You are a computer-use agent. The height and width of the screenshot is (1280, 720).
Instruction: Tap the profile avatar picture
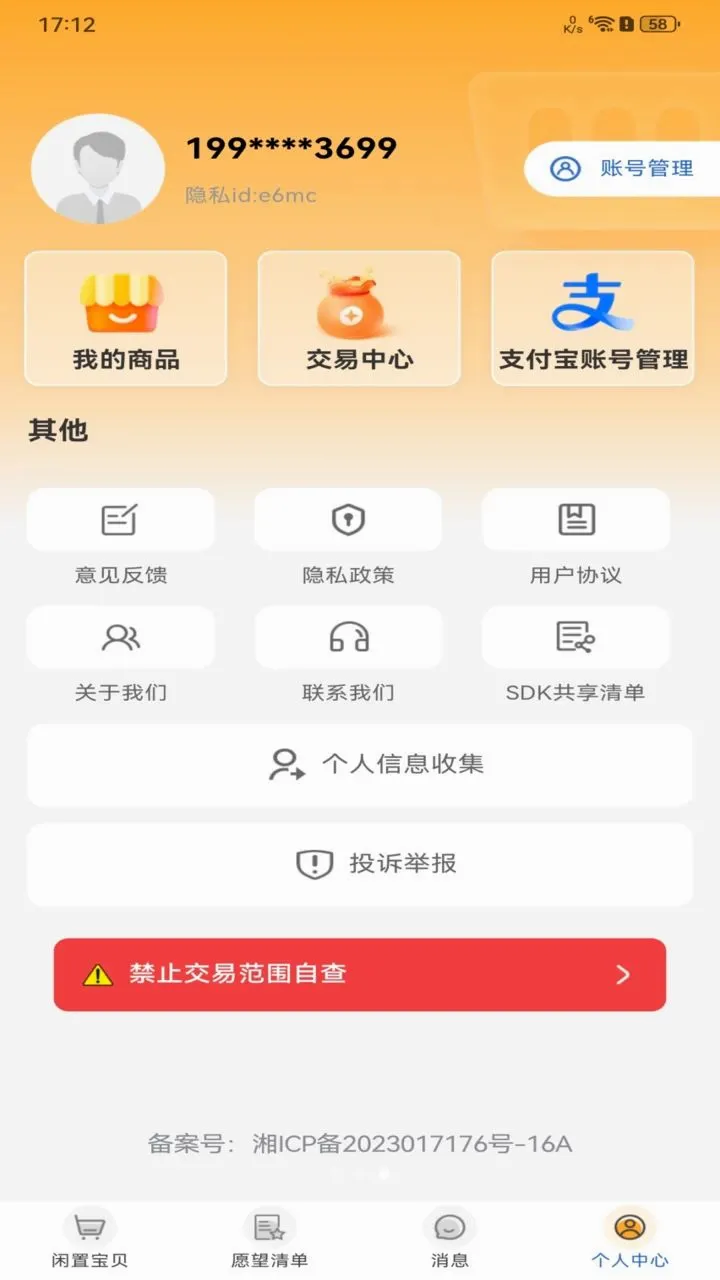(x=98, y=168)
